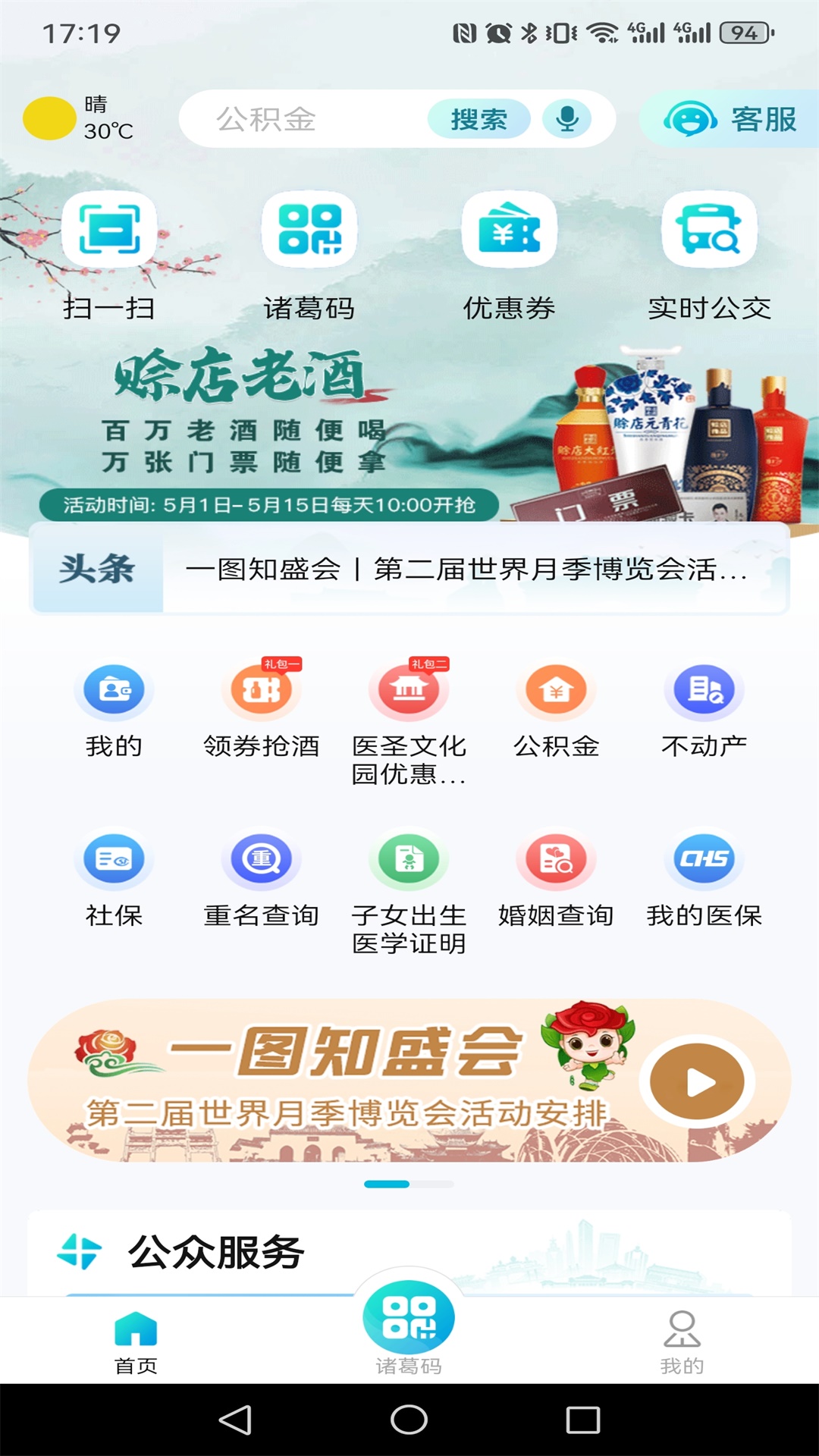The width and height of the screenshot is (819, 1456).
Task: Read the 头条 headline news item
Action: coord(466,569)
